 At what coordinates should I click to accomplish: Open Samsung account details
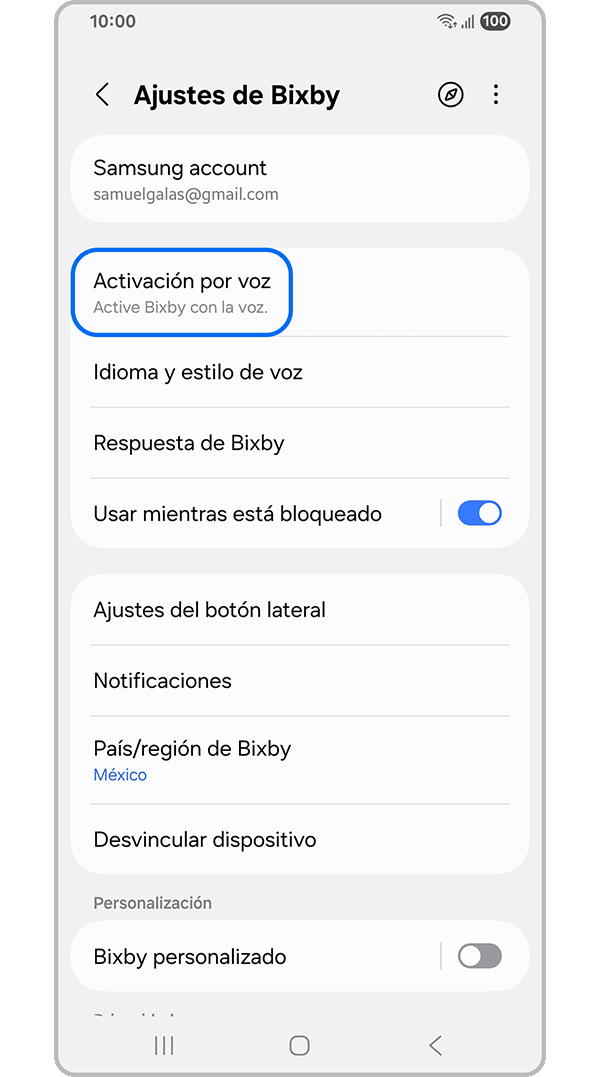tap(299, 179)
